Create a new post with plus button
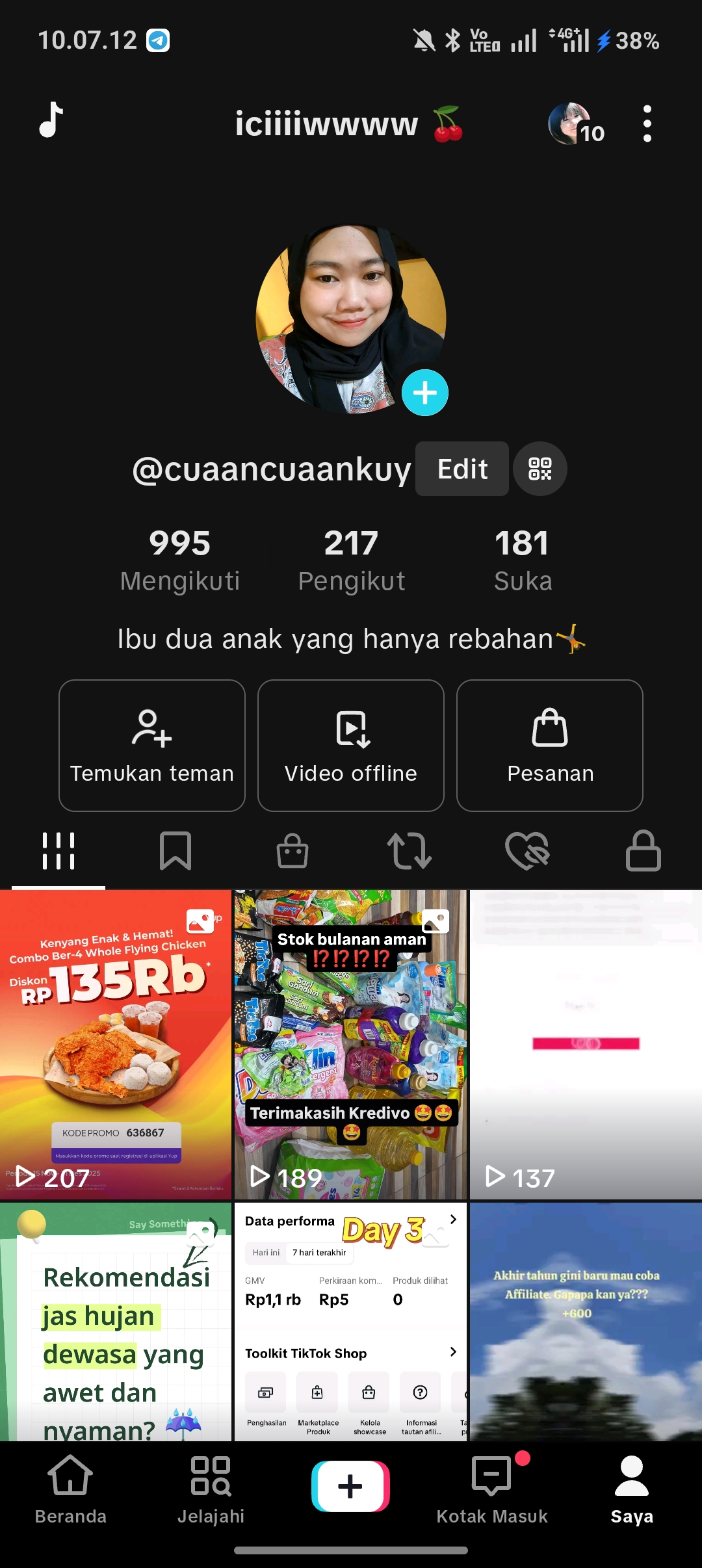The height and width of the screenshot is (1568, 702). pyautogui.click(x=351, y=1486)
